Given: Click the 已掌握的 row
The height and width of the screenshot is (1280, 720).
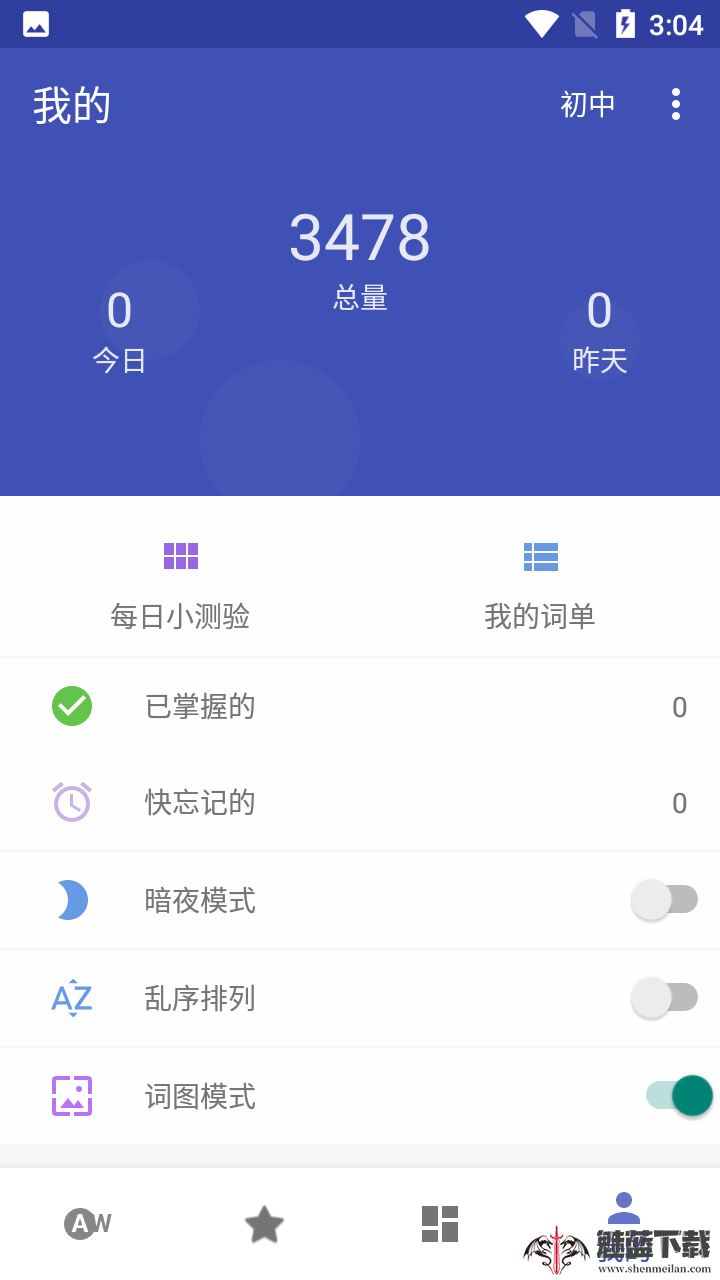Looking at the screenshot, I should point(360,705).
